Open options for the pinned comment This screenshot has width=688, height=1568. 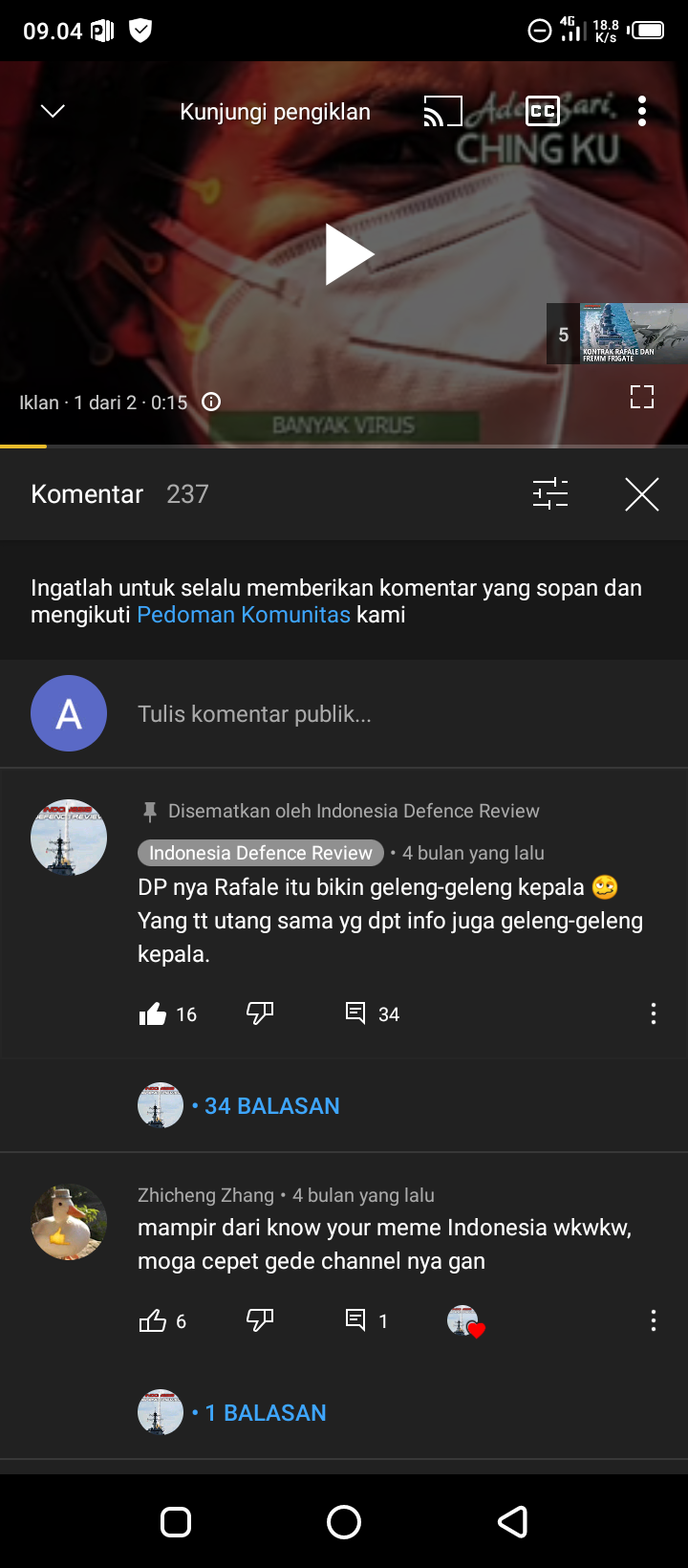click(654, 1014)
